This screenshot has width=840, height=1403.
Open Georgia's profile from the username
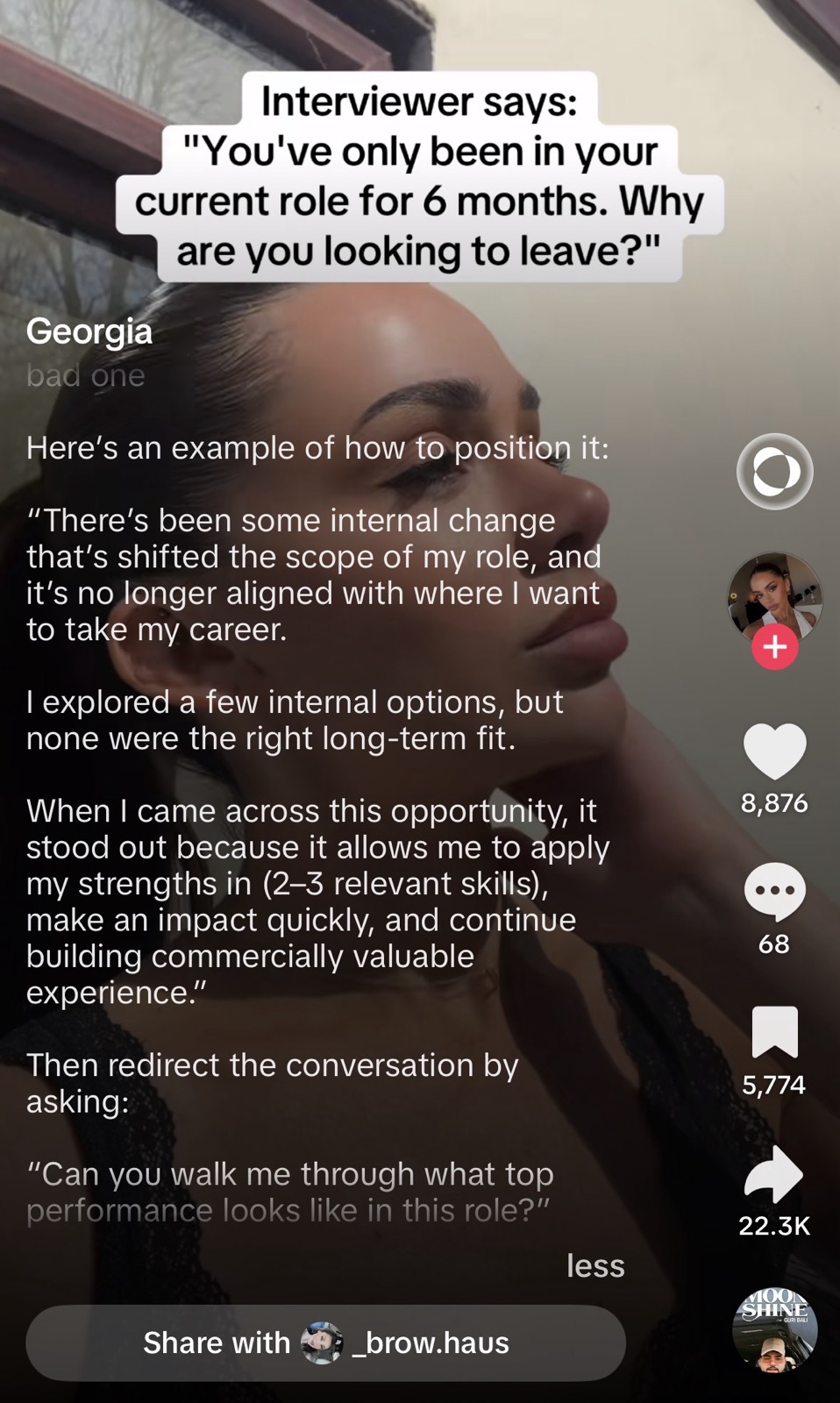click(x=89, y=331)
